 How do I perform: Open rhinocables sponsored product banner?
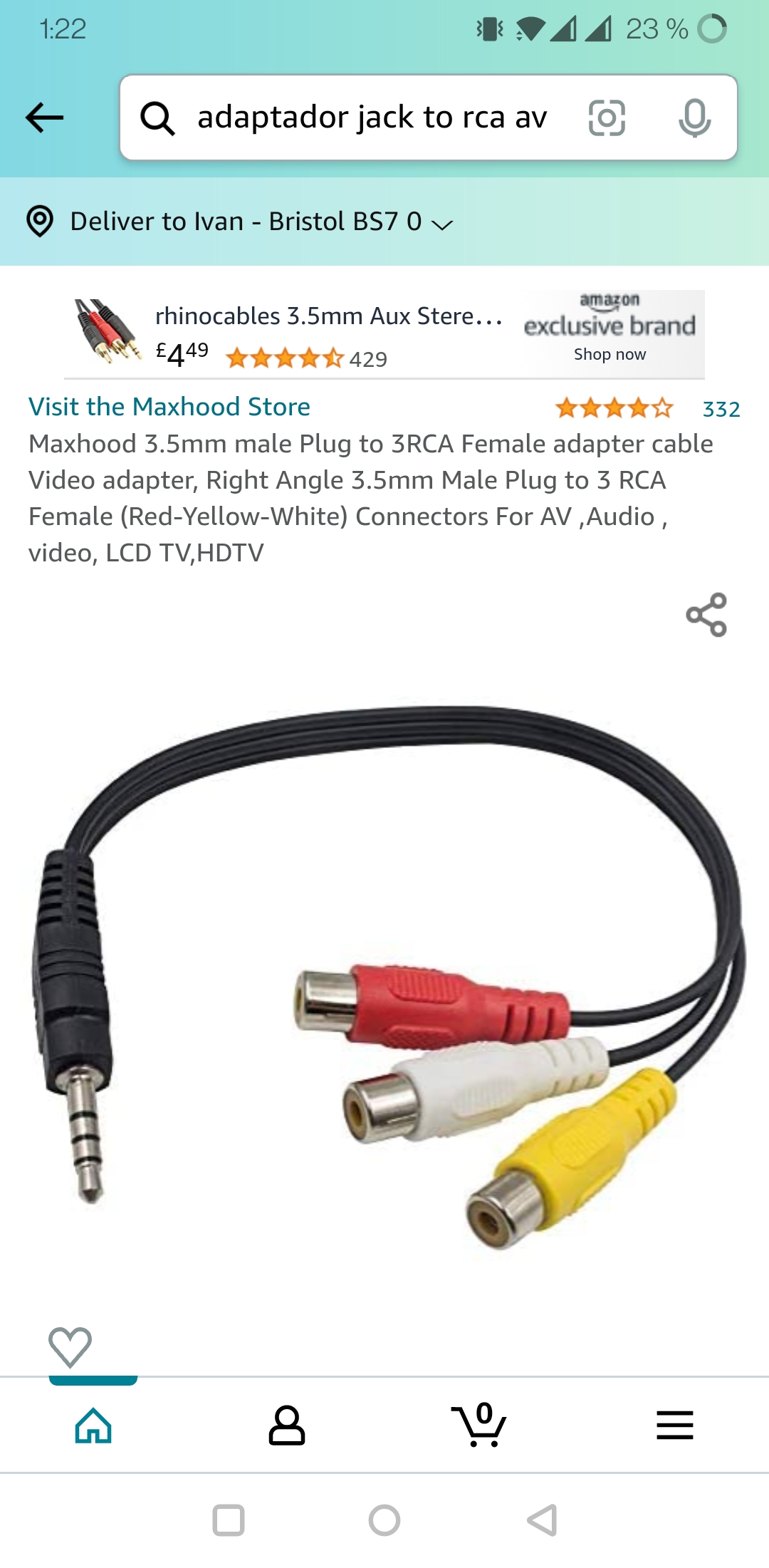384,334
